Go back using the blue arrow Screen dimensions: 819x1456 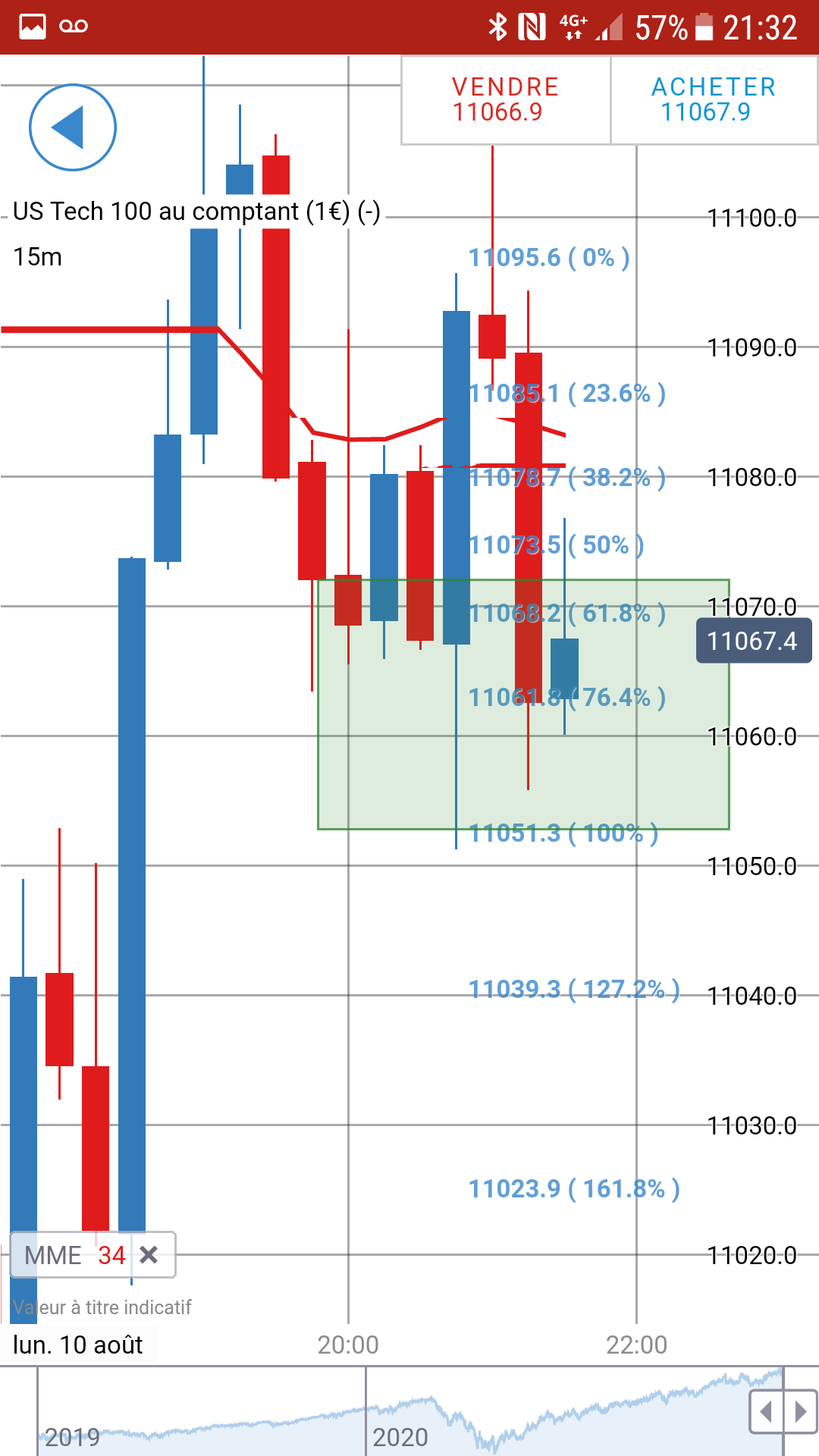point(73,127)
